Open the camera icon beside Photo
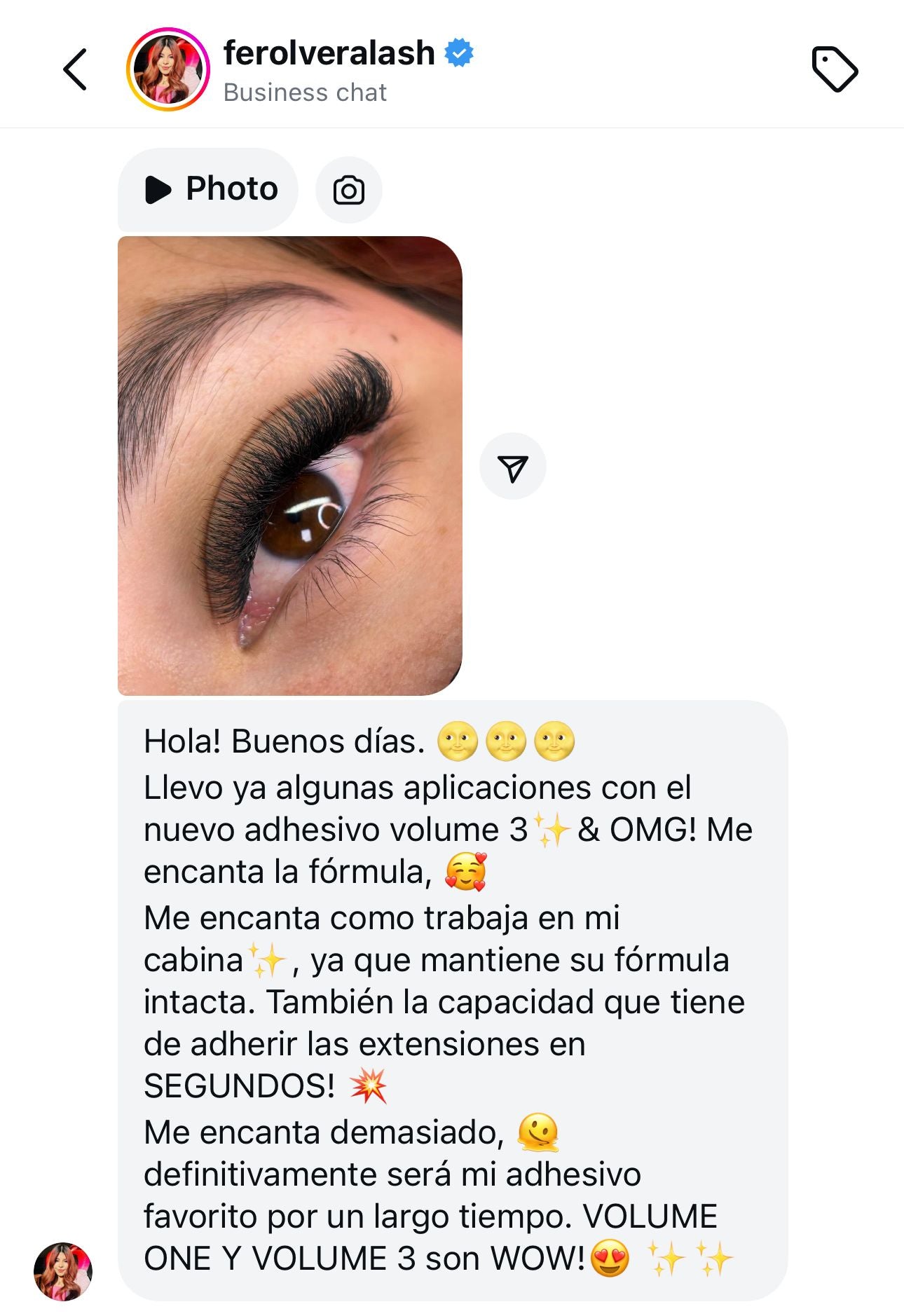The image size is (904, 1316). (x=348, y=190)
